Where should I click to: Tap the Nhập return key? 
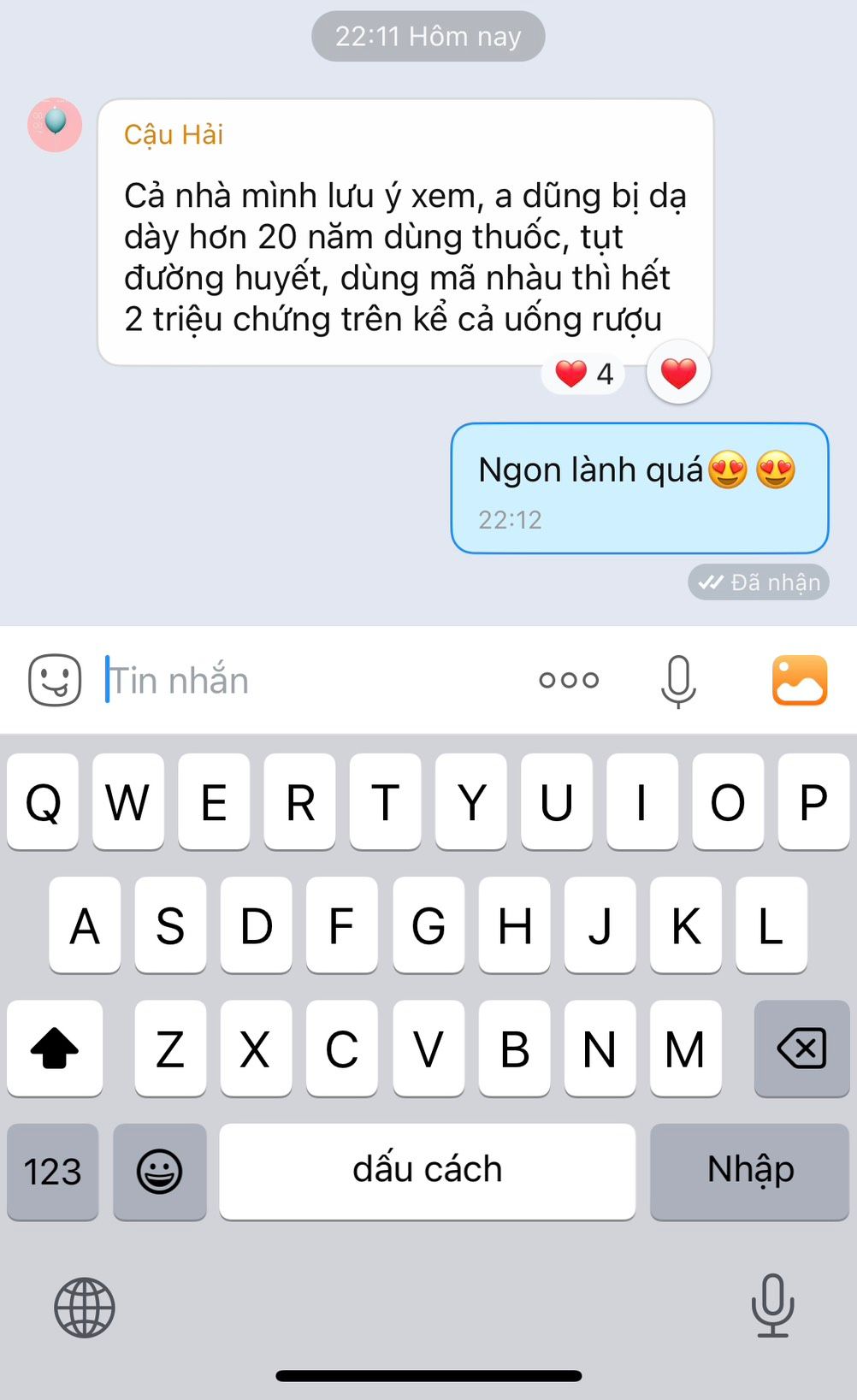click(749, 1171)
